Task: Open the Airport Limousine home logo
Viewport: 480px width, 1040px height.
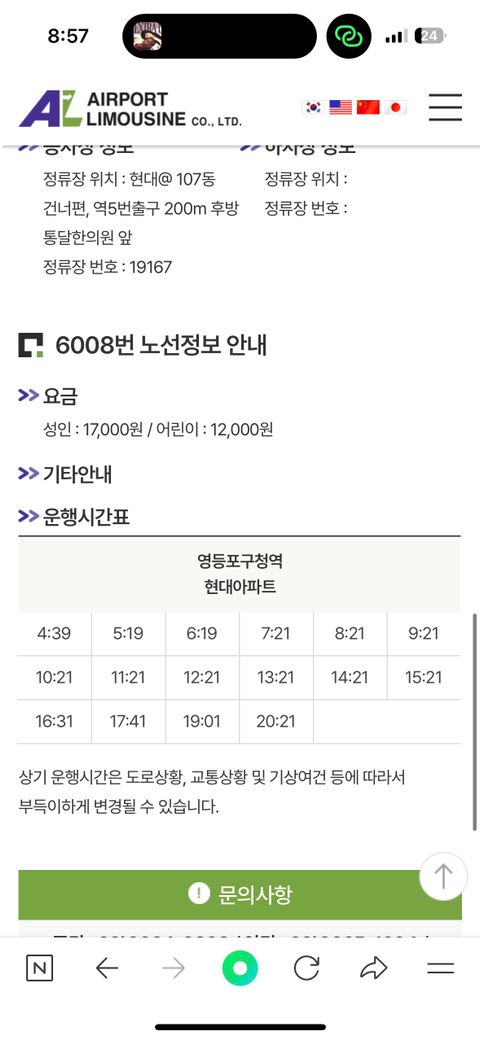Action: click(131, 109)
